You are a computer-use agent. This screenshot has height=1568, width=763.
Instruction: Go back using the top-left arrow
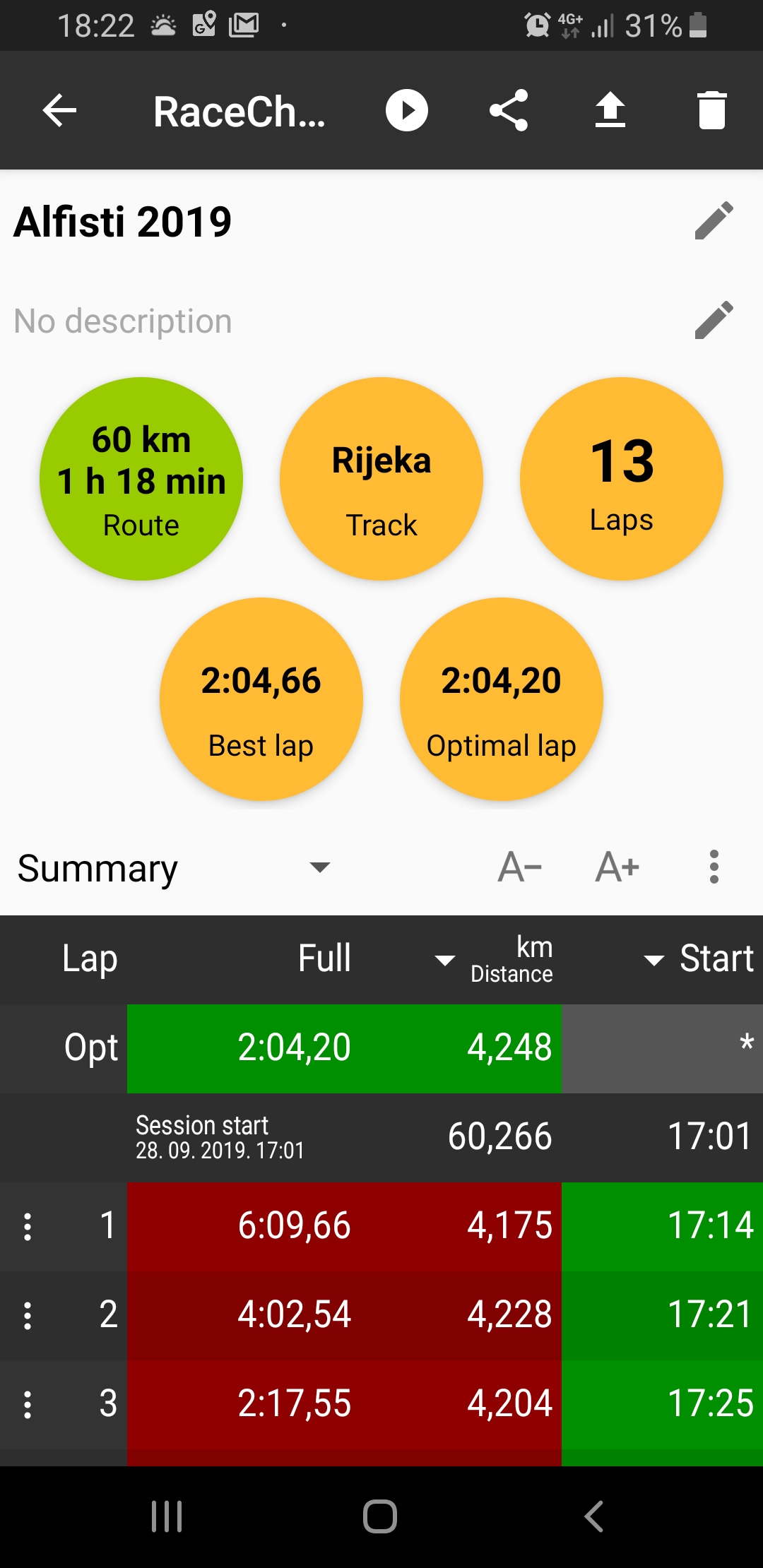[x=59, y=111]
